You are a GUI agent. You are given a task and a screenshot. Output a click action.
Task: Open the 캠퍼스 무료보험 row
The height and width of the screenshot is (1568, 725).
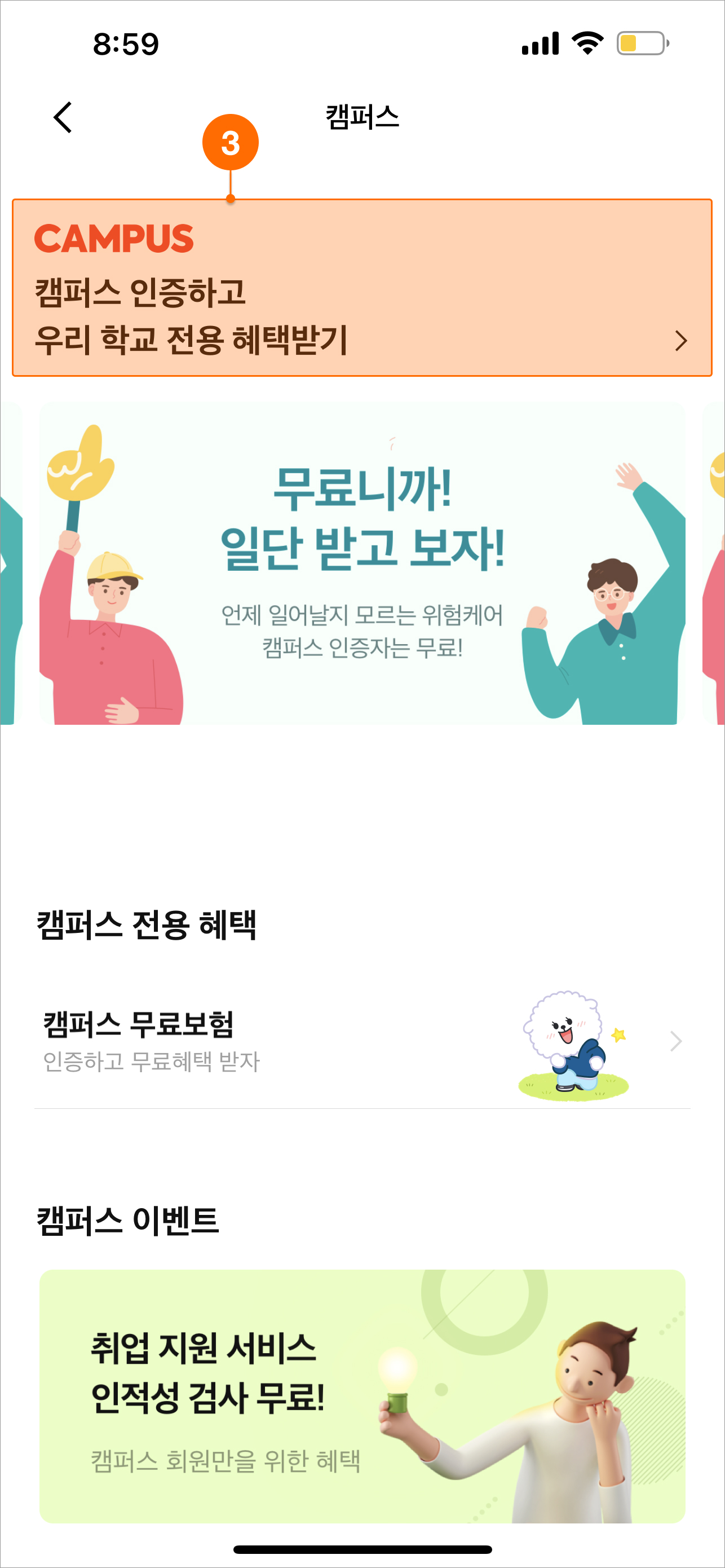tap(362, 1042)
